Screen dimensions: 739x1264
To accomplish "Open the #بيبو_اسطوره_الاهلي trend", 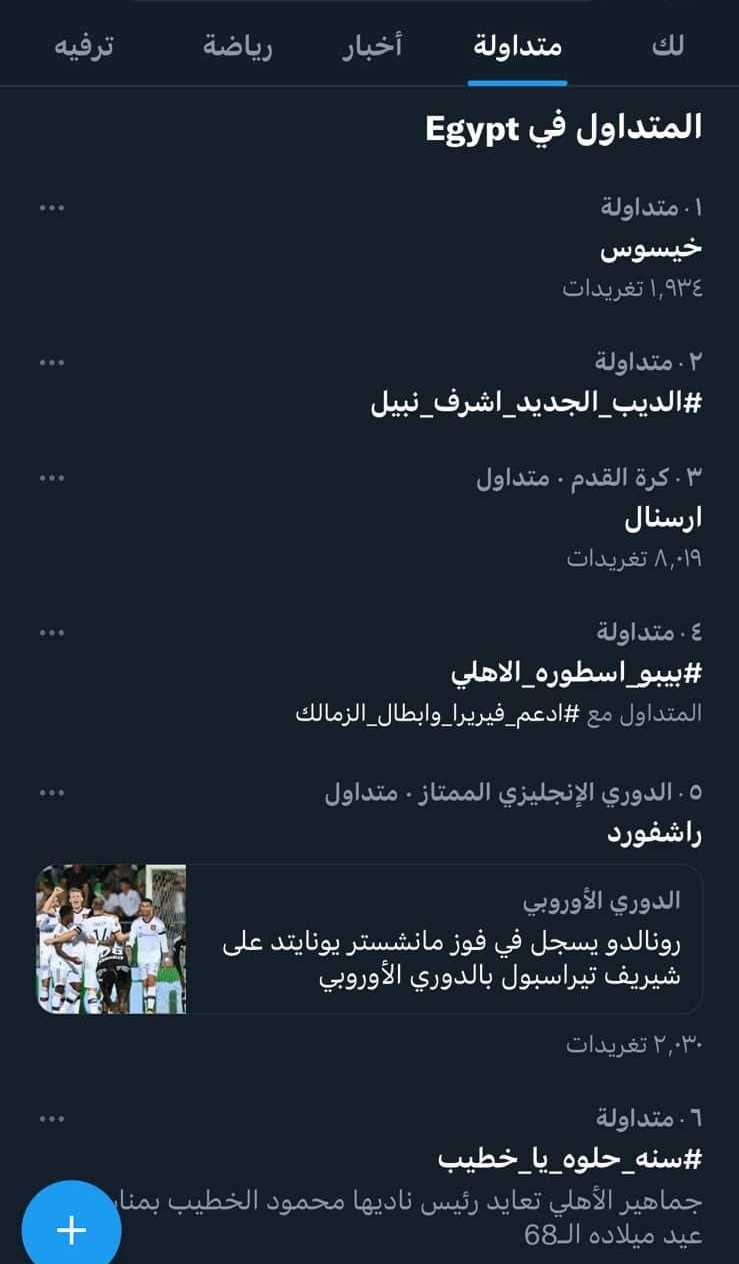I will click(576, 673).
